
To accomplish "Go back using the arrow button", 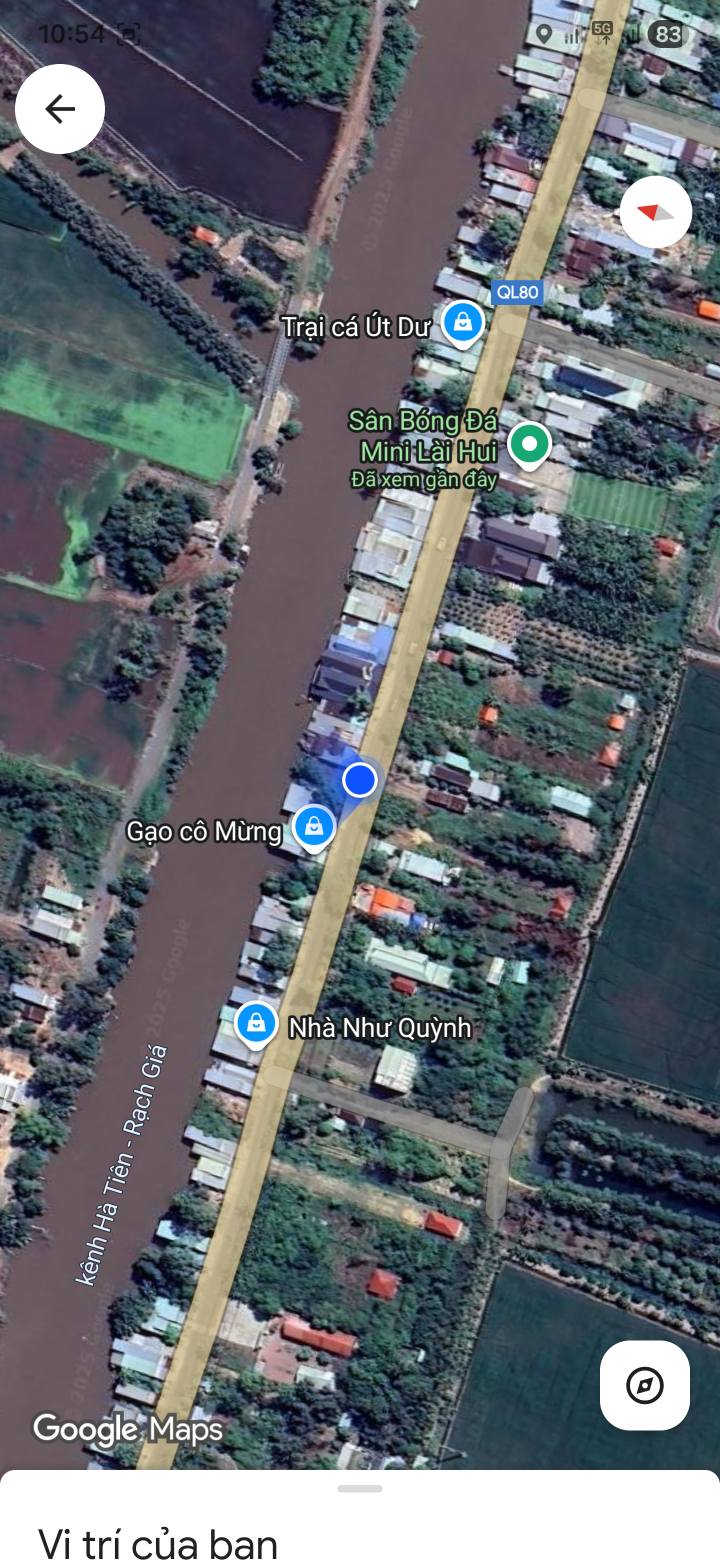I will tap(60, 109).
